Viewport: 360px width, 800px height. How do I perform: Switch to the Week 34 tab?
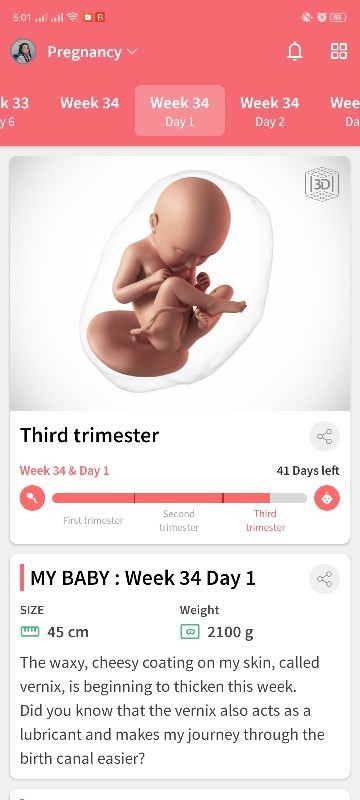[90, 103]
